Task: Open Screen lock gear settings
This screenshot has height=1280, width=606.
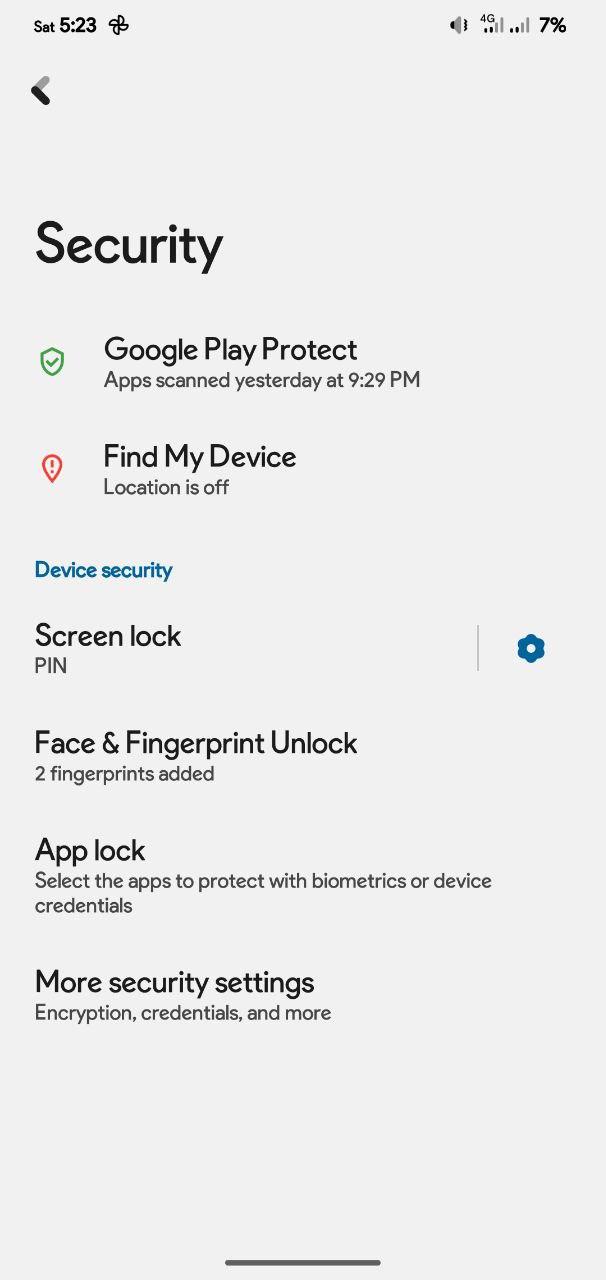Action: 531,648
